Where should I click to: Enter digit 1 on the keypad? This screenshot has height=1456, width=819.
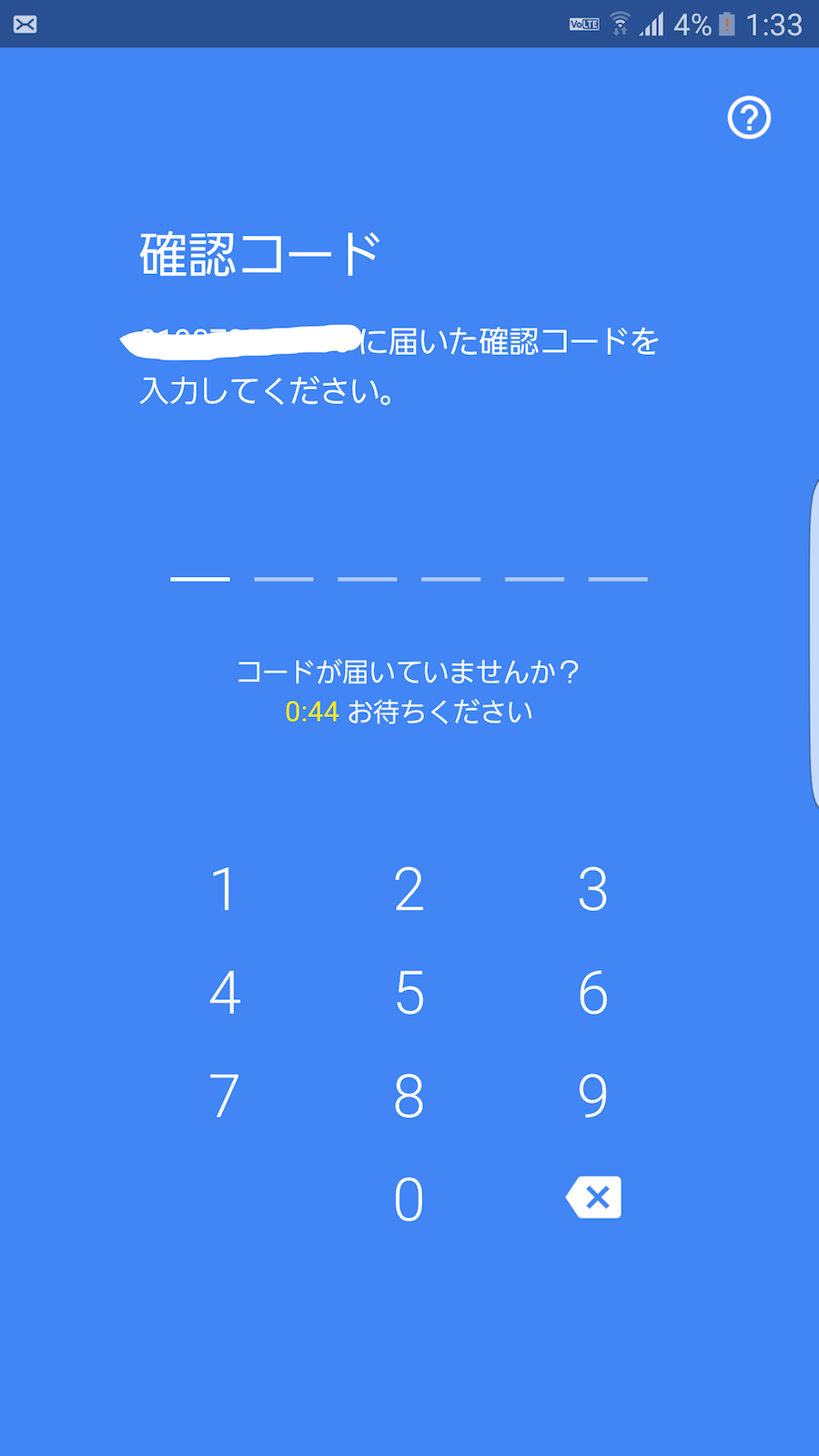224,889
